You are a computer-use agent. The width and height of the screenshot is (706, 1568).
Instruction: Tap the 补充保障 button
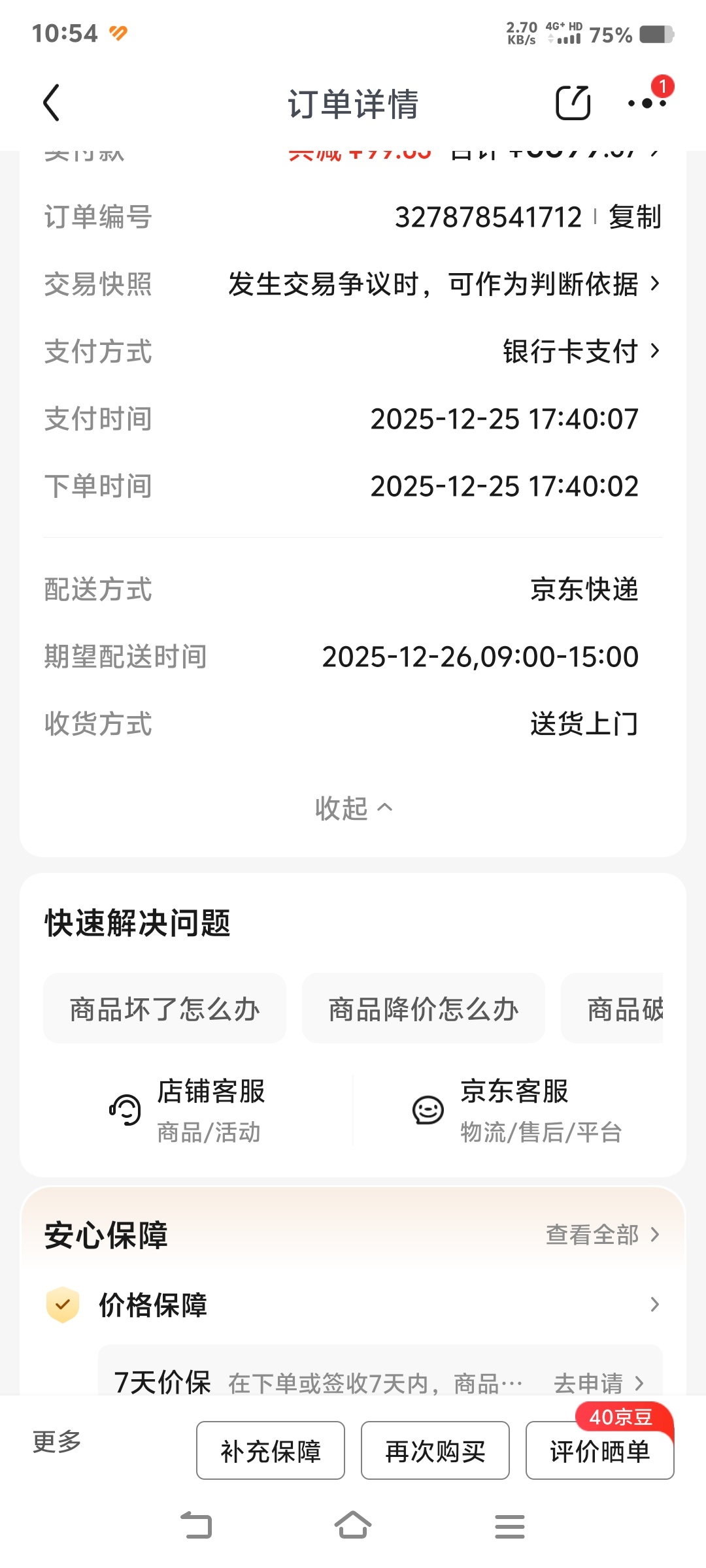271,1450
